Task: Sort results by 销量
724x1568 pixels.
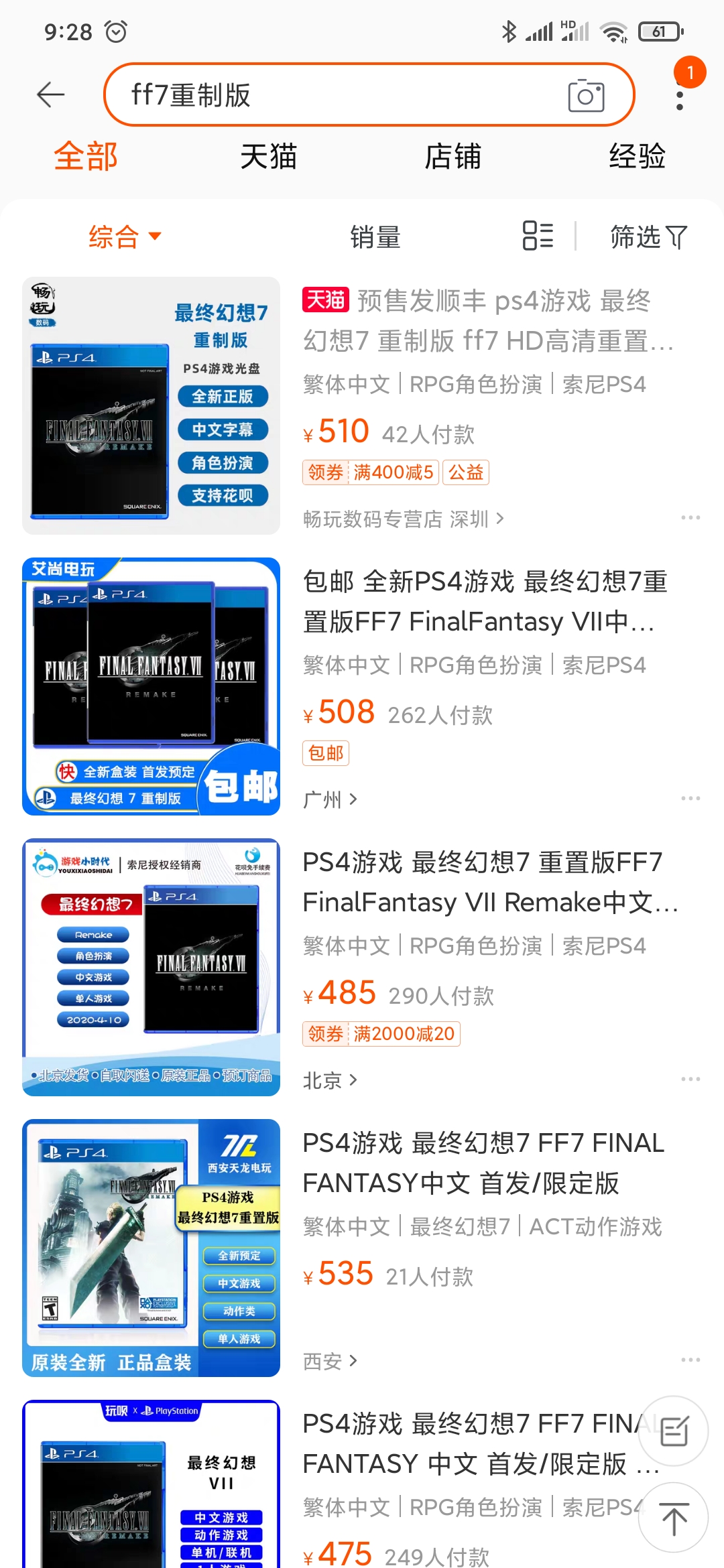Action: pyautogui.click(x=375, y=237)
